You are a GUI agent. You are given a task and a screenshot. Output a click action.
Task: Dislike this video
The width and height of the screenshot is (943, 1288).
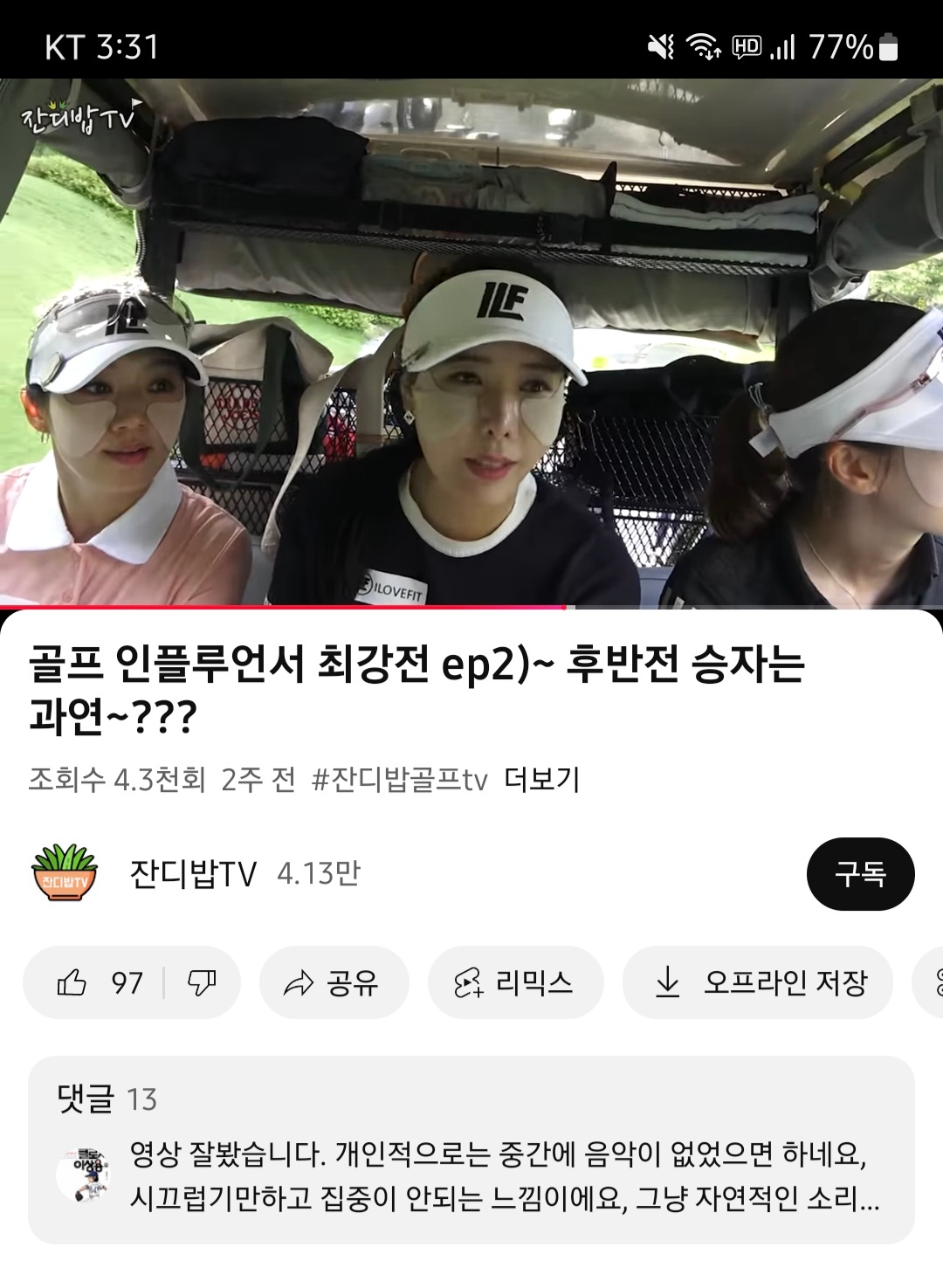(202, 983)
